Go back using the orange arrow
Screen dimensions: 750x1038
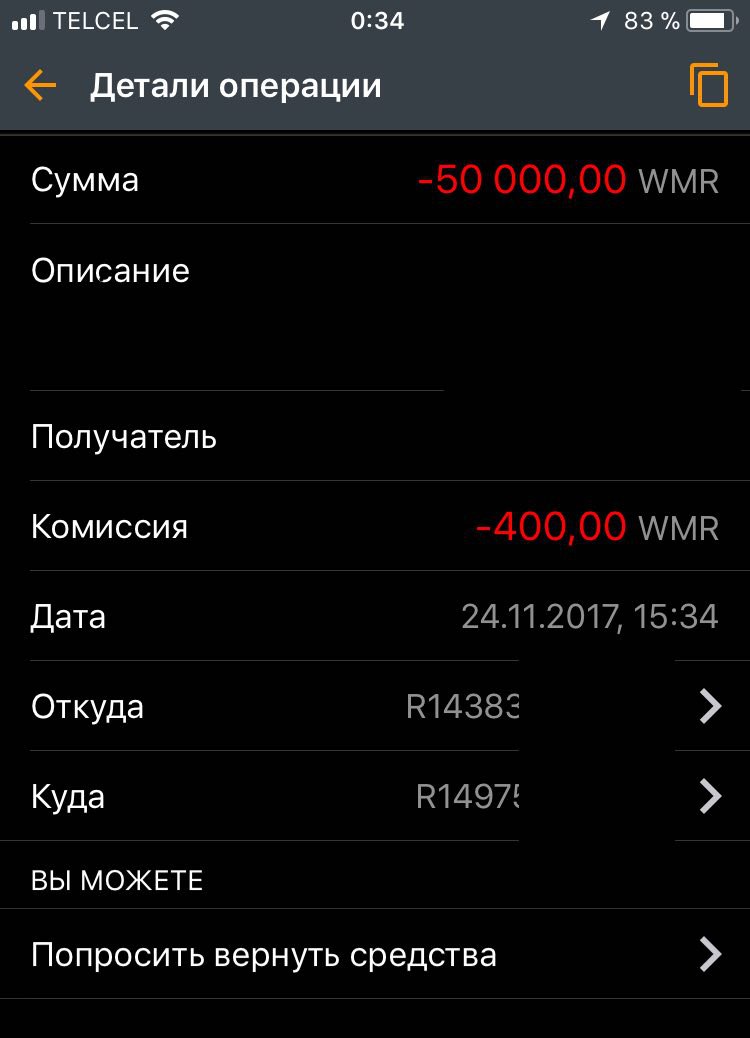(40, 86)
